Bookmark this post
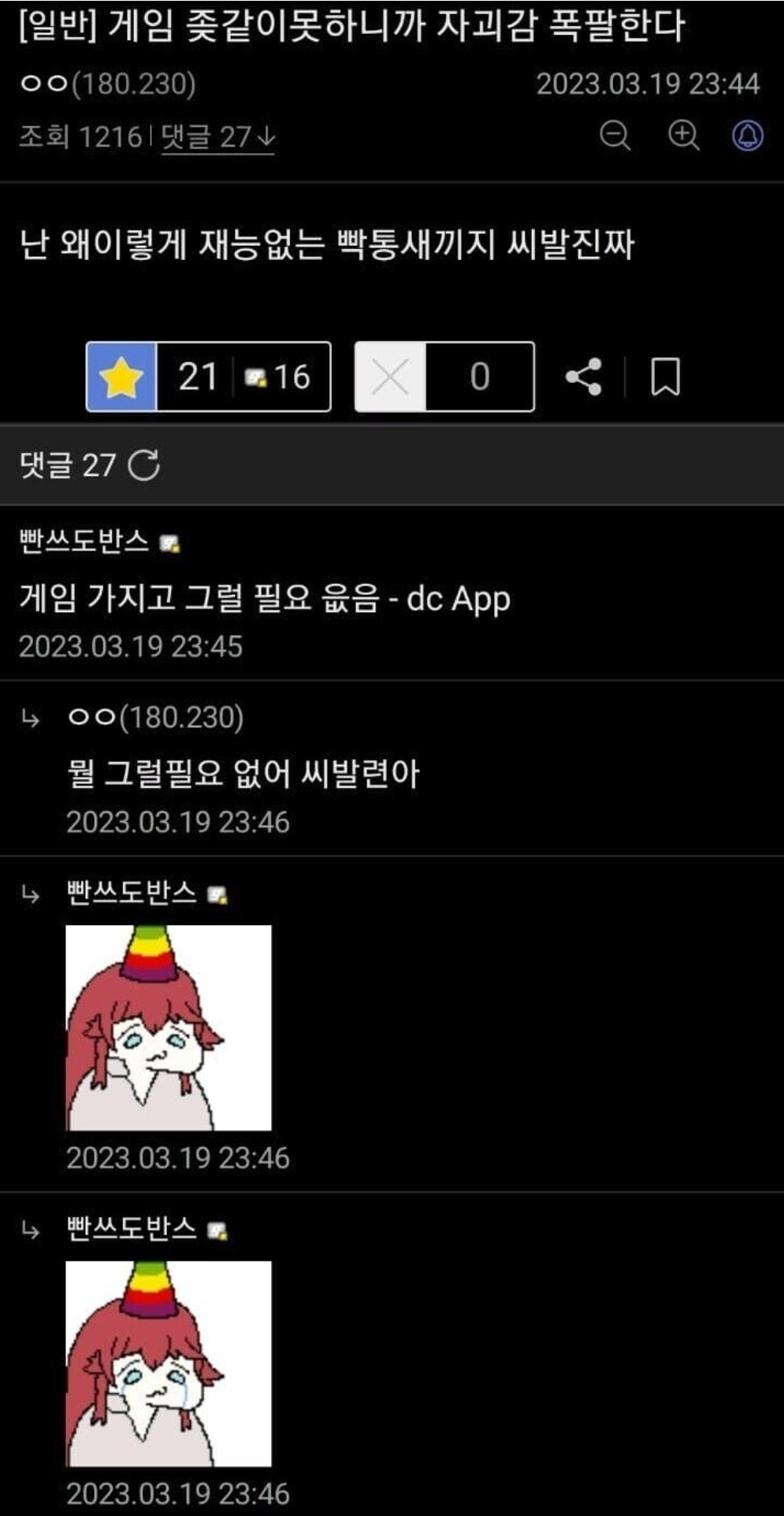Screen dimensions: 784x1516 click(x=665, y=377)
